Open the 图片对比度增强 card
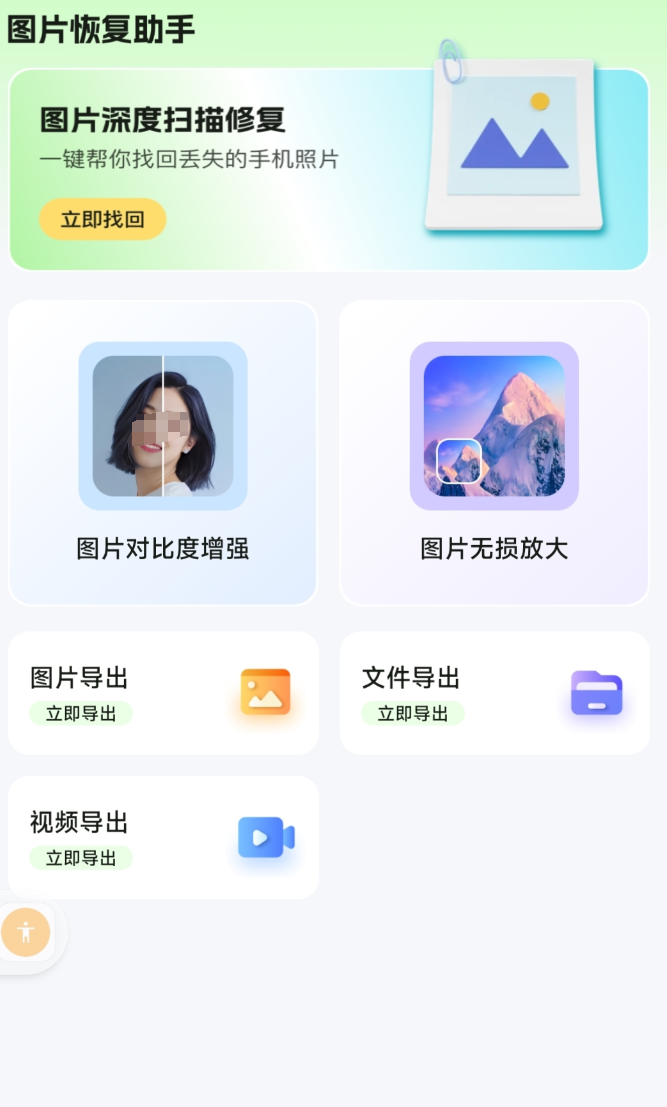 (x=163, y=453)
